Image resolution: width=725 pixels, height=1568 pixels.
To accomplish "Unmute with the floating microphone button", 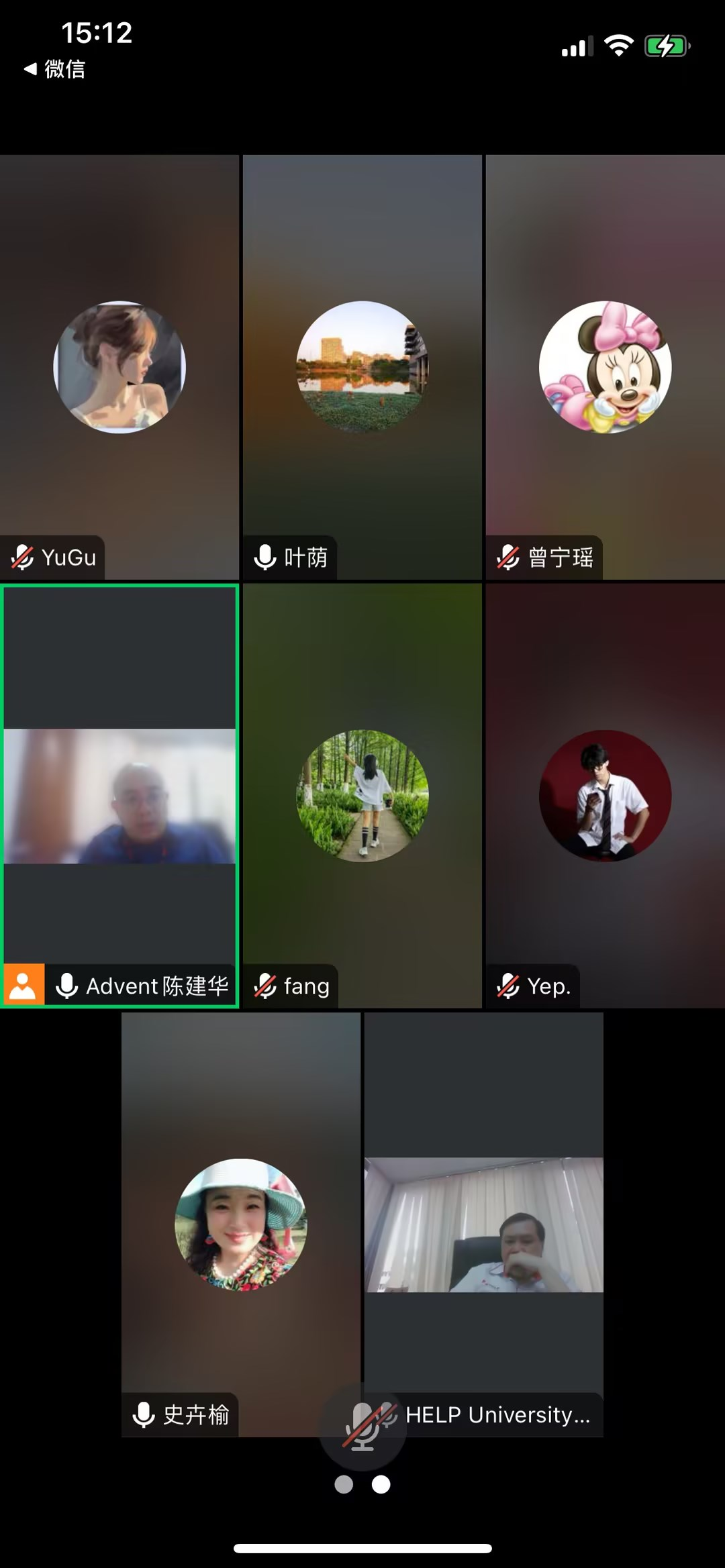I will (x=362, y=1428).
